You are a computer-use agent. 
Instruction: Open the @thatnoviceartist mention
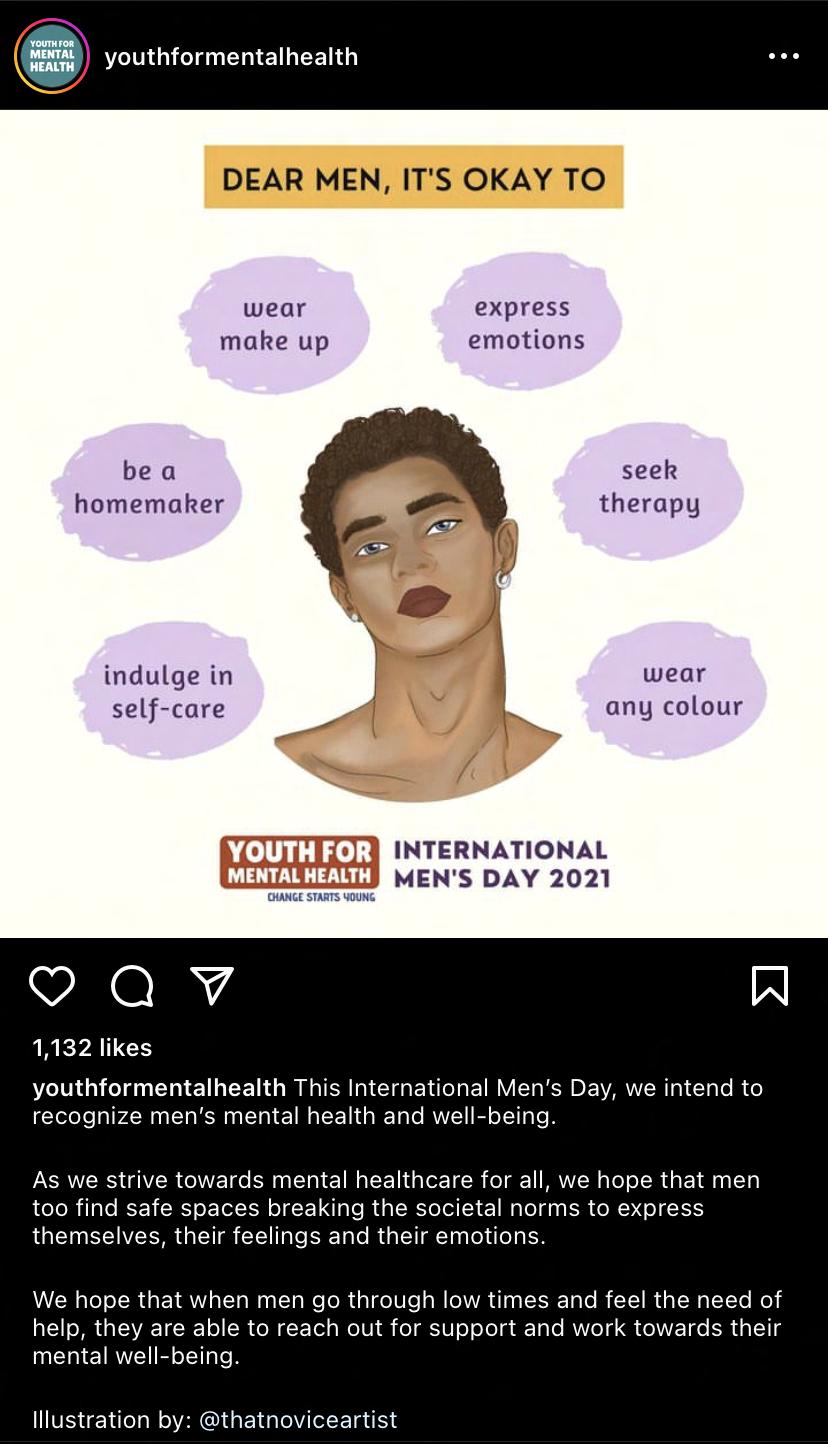[298, 1419]
